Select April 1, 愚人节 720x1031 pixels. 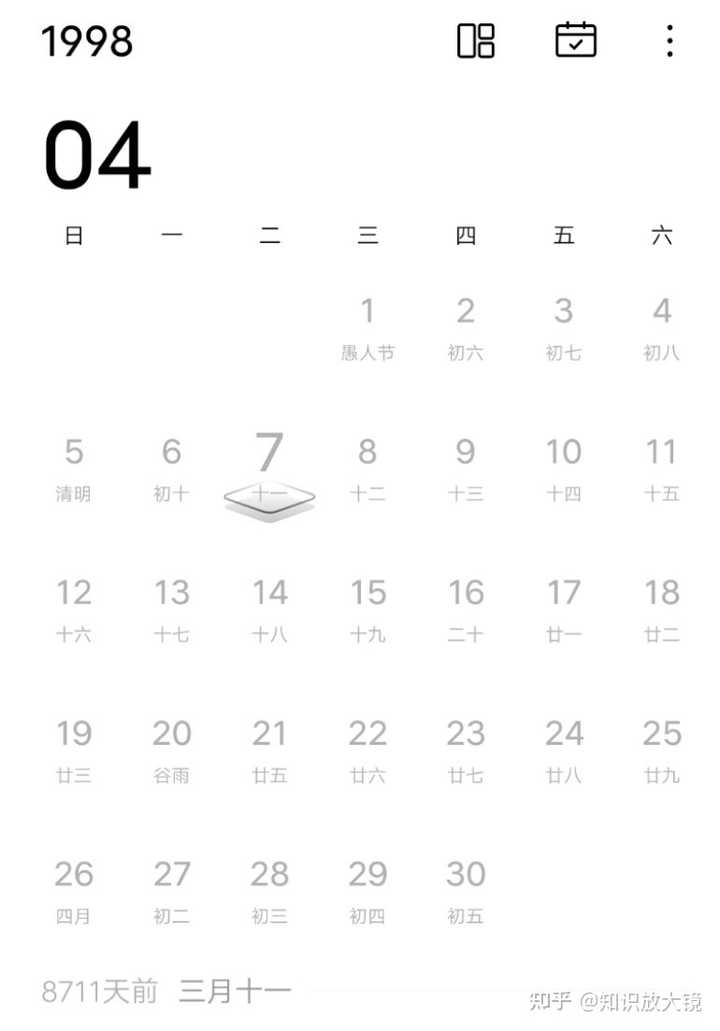click(x=367, y=326)
